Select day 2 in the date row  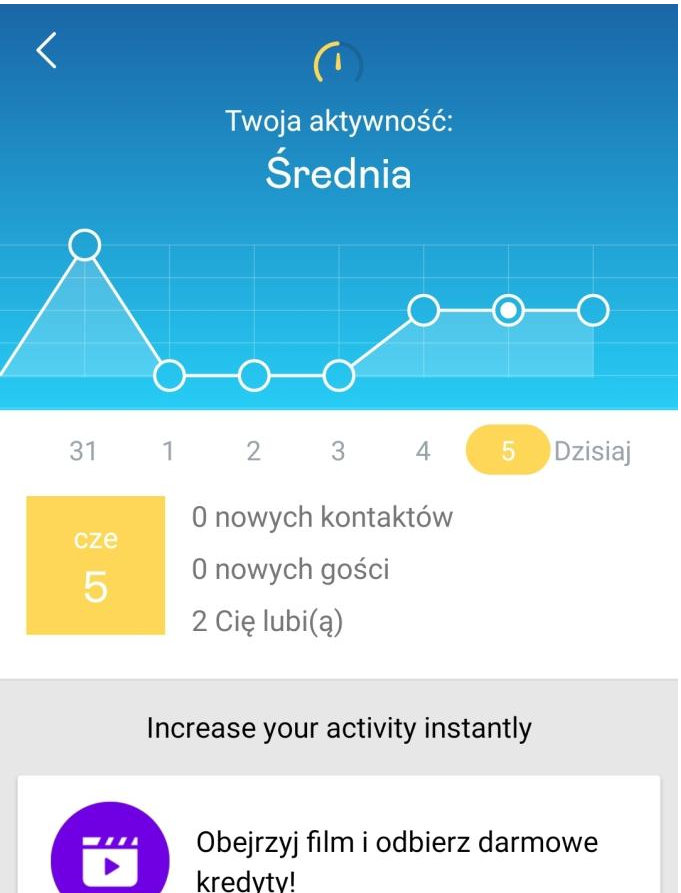point(253,451)
